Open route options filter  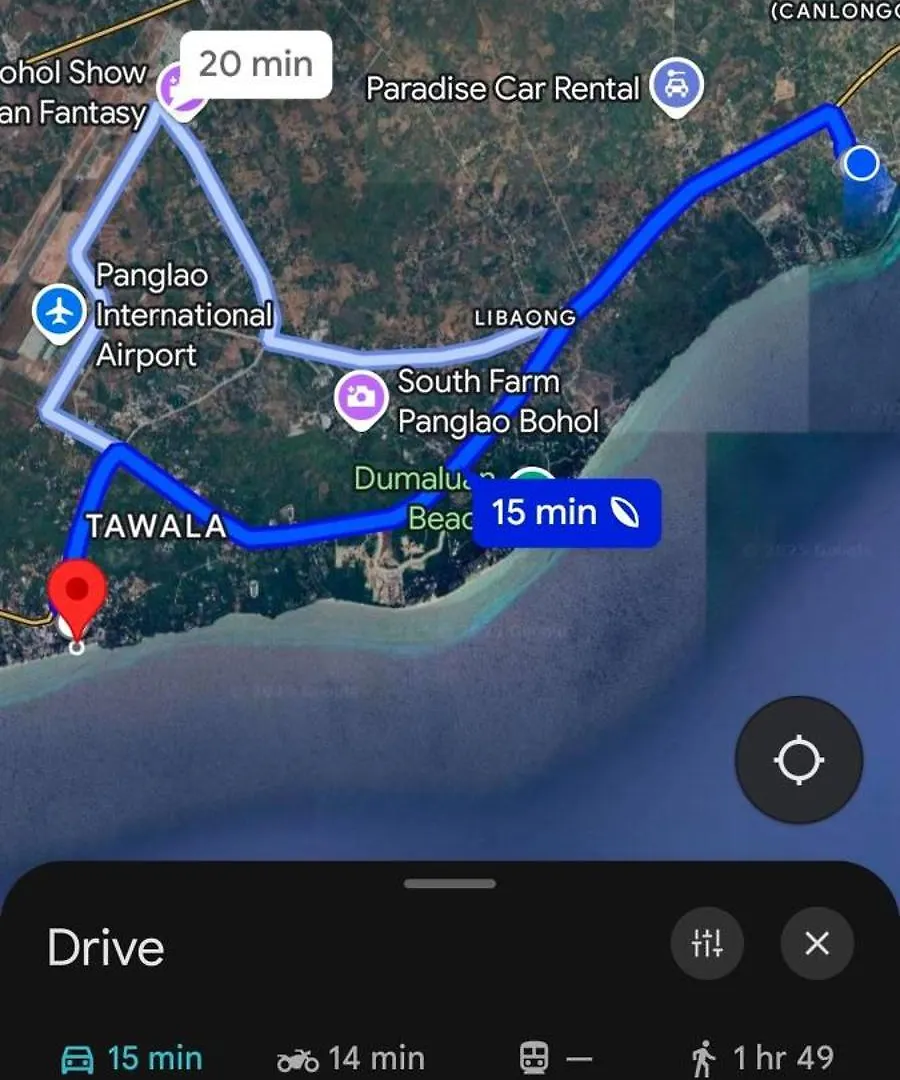[707, 942]
